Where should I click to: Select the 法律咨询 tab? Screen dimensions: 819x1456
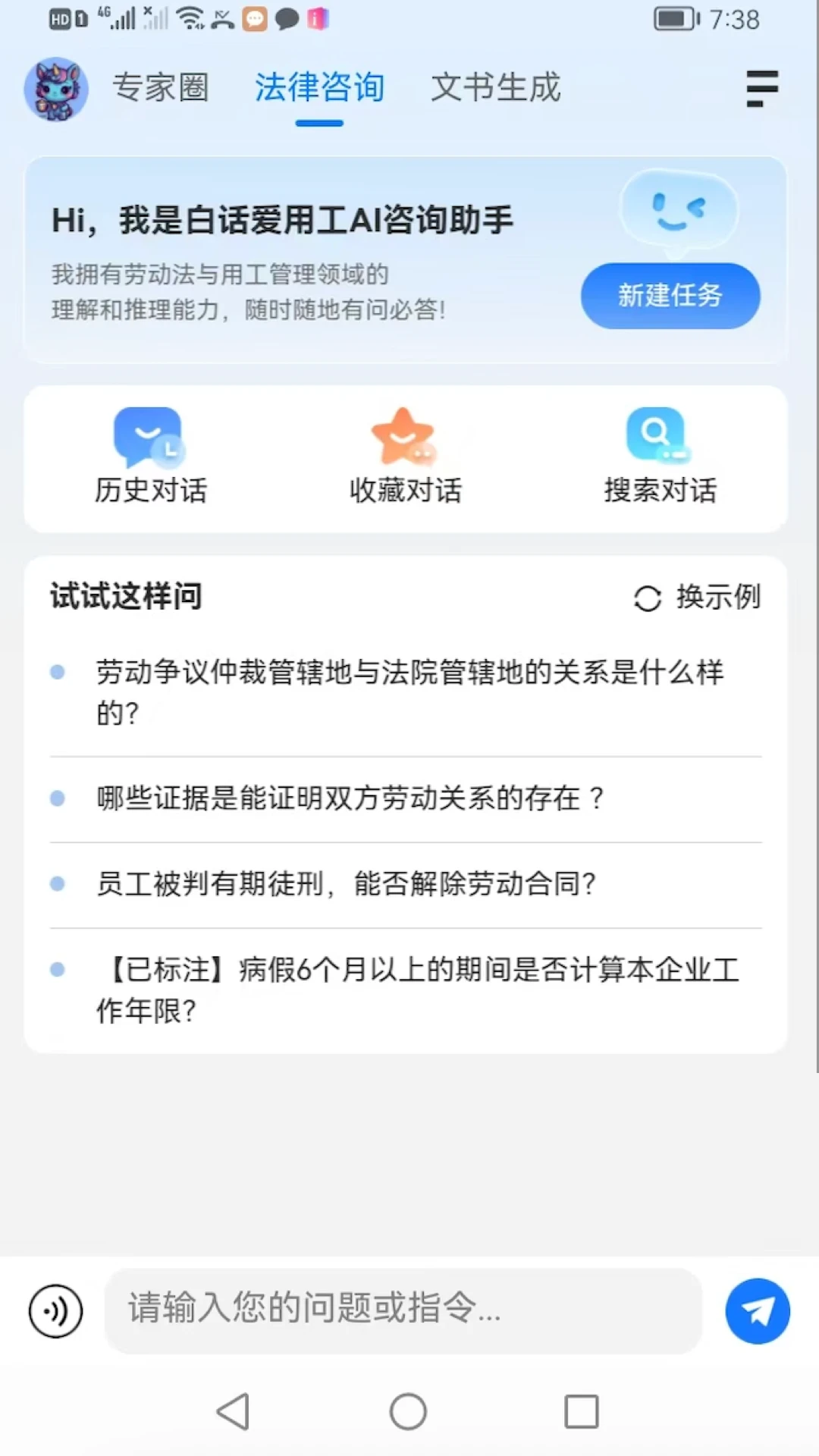pyautogui.click(x=319, y=88)
